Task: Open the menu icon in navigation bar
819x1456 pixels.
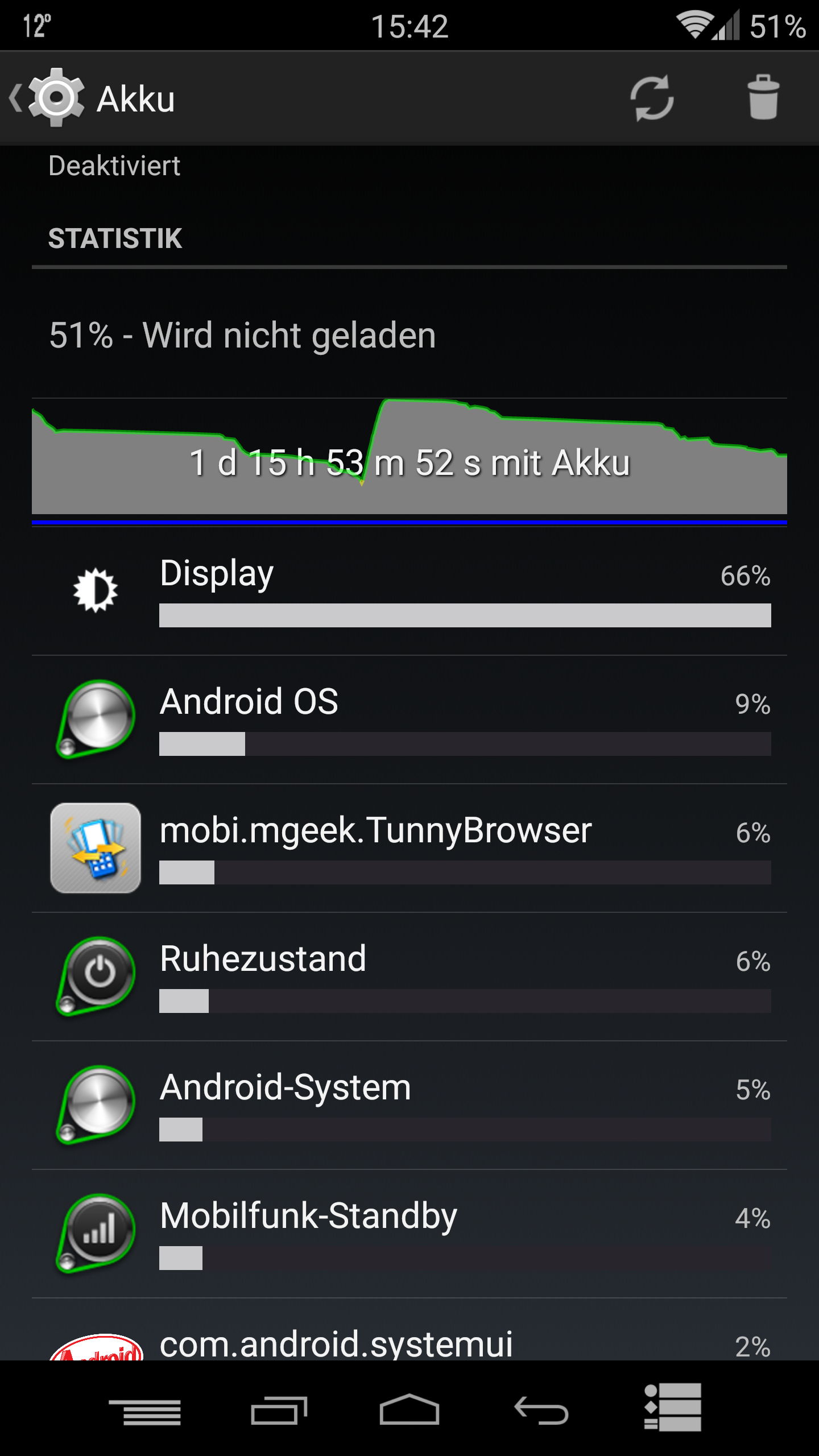Action: pos(673,1408)
